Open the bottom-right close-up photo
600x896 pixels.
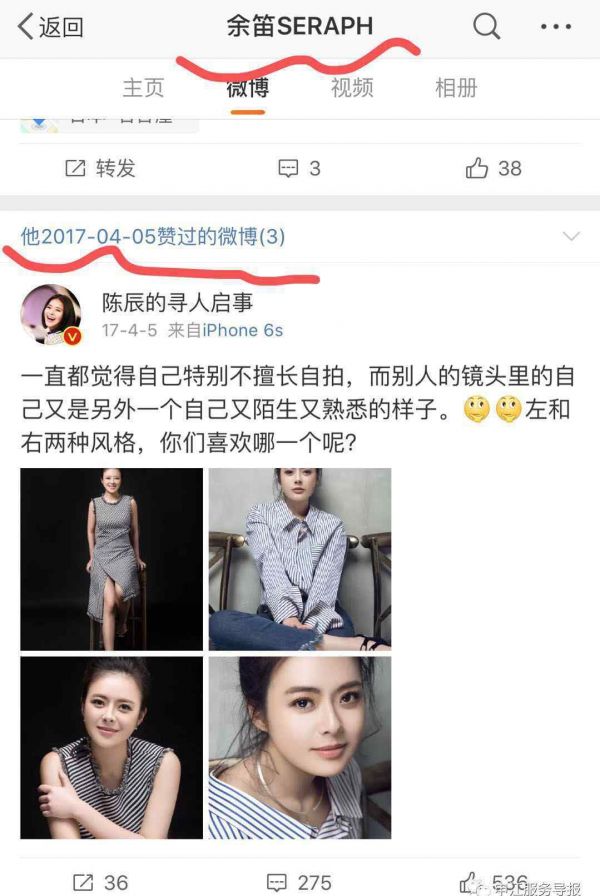299,746
